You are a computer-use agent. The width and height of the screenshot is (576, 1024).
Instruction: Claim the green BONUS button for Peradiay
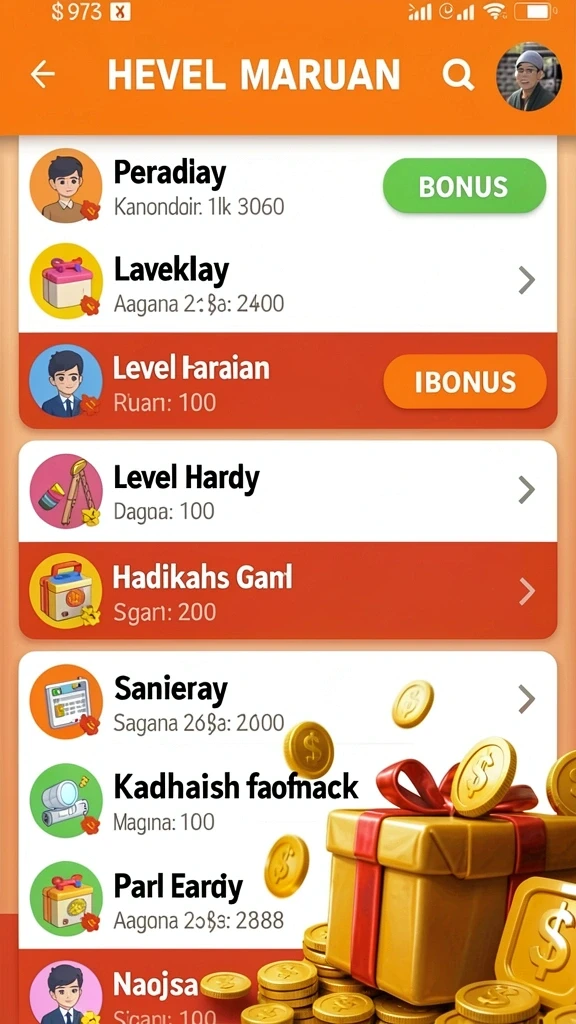(x=464, y=186)
